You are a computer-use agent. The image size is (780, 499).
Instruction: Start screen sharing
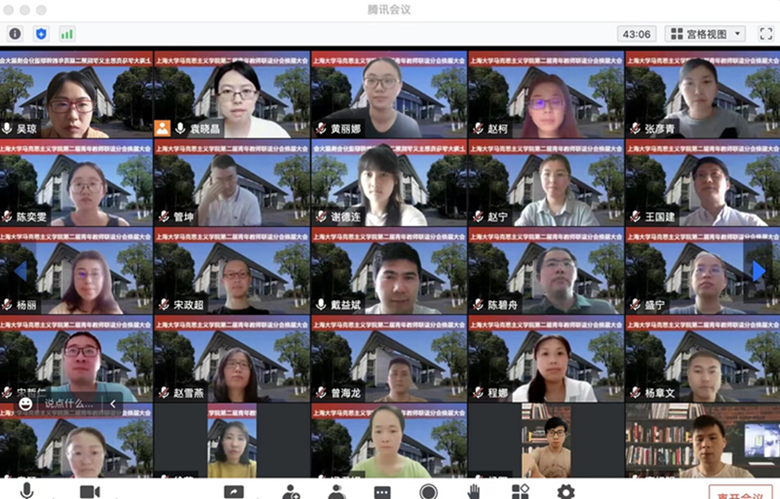(233, 491)
